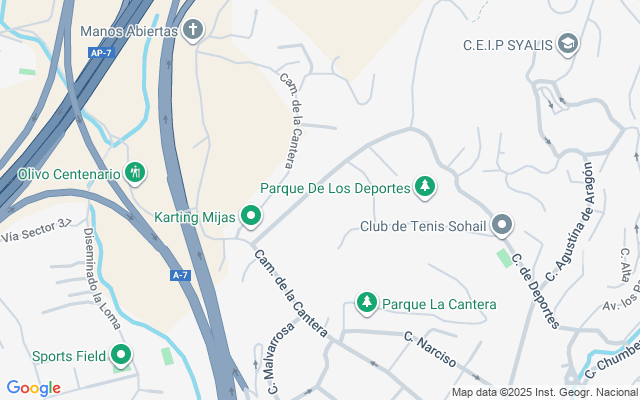Open the Karting Mijas map pin

(x=252, y=215)
